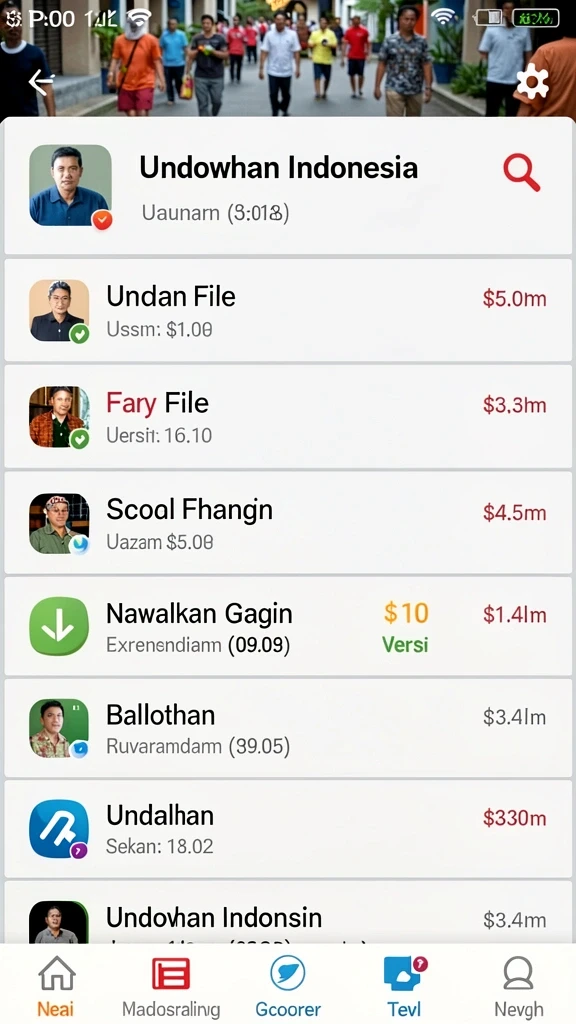Open the Nawalkan Gagin item
The height and width of the screenshot is (1024, 576).
288,626
